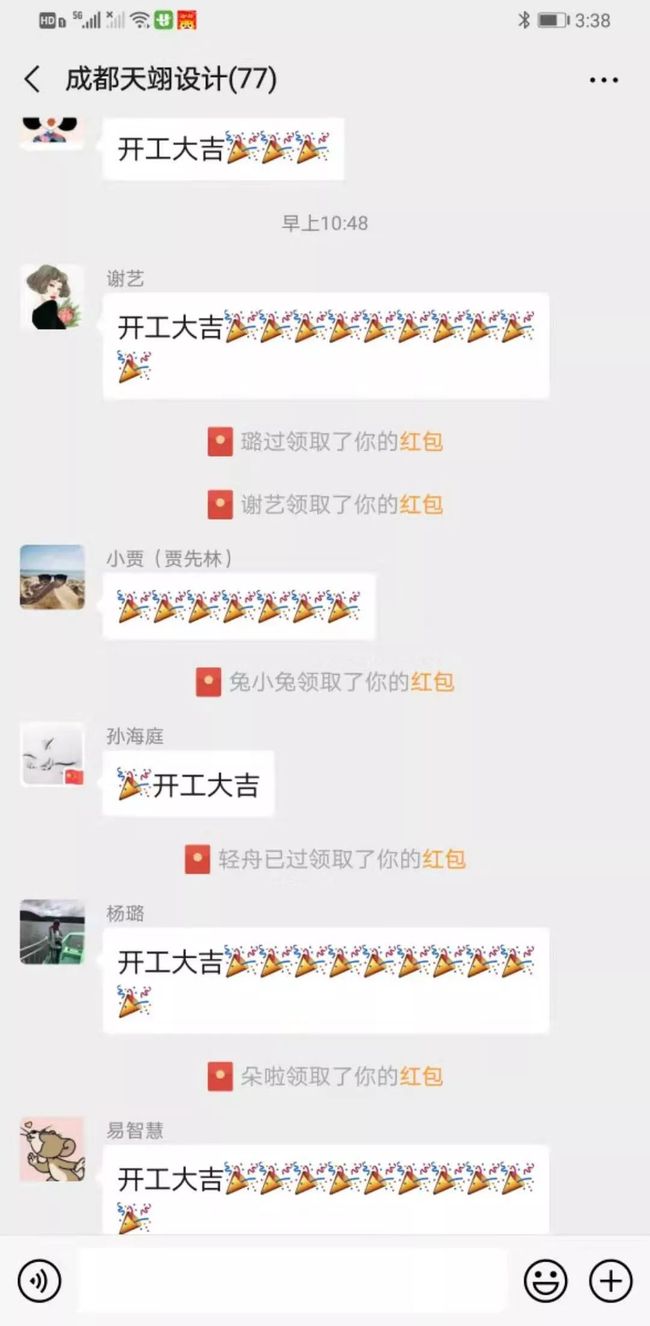Open 红包 link claimed by 谢艺
This screenshot has height=1326, width=650.
(x=421, y=505)
